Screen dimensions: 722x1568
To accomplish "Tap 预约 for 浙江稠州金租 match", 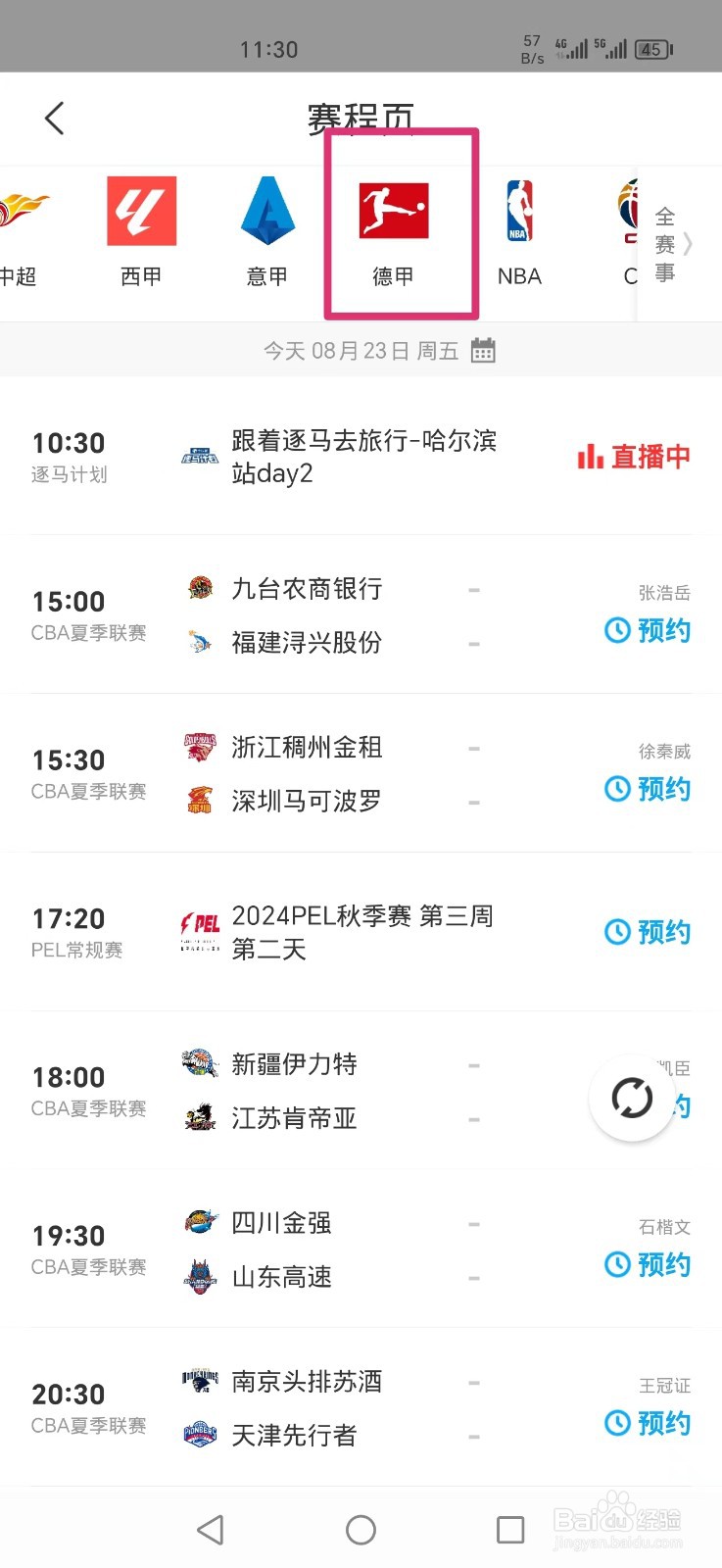I will tap(648, 789).
